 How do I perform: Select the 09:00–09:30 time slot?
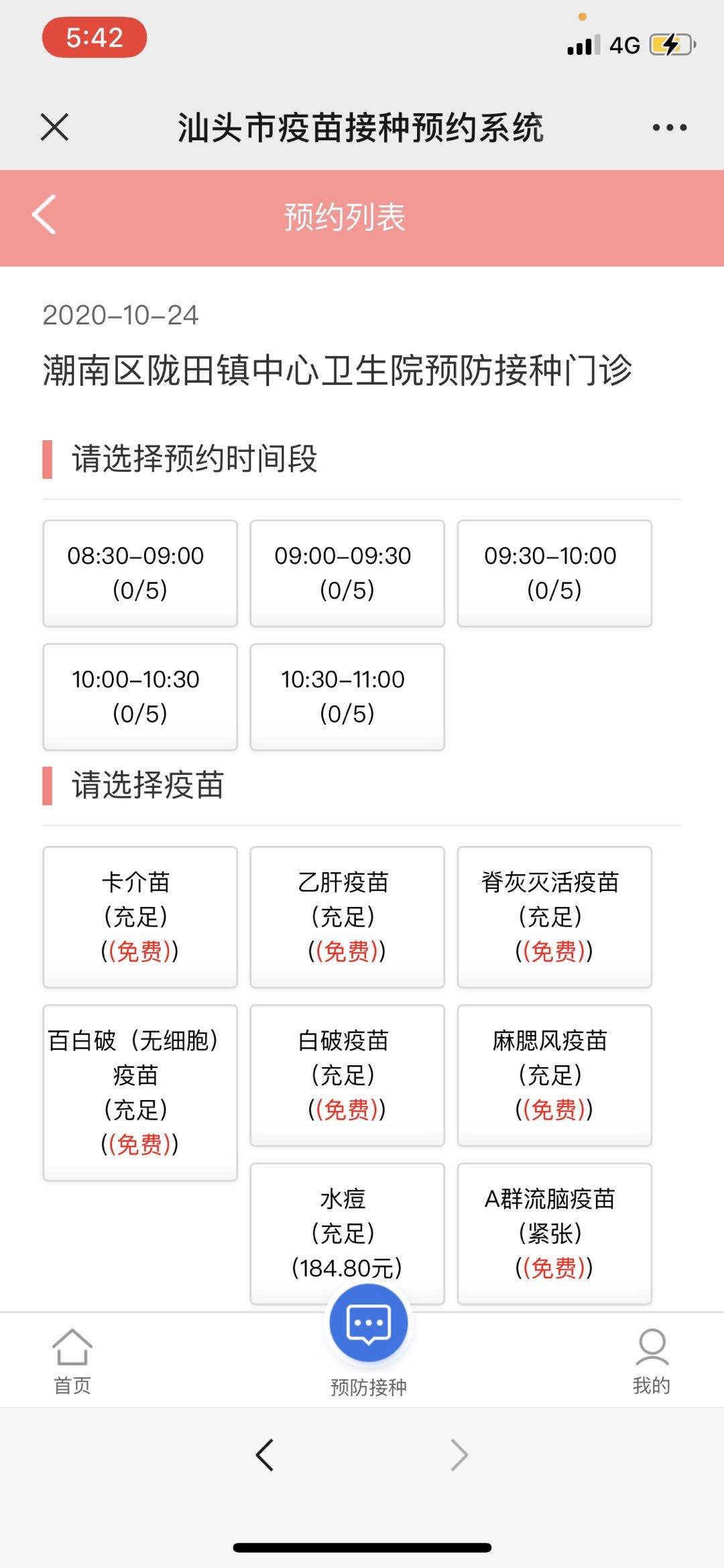347,573
